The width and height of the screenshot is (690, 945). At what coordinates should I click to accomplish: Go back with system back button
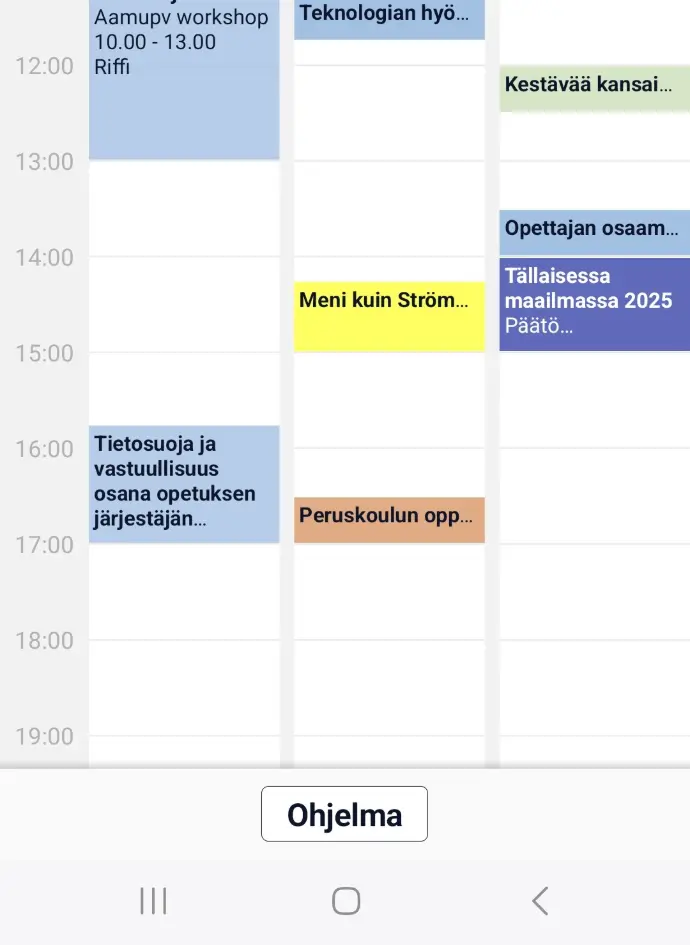(x=540, y=901)
